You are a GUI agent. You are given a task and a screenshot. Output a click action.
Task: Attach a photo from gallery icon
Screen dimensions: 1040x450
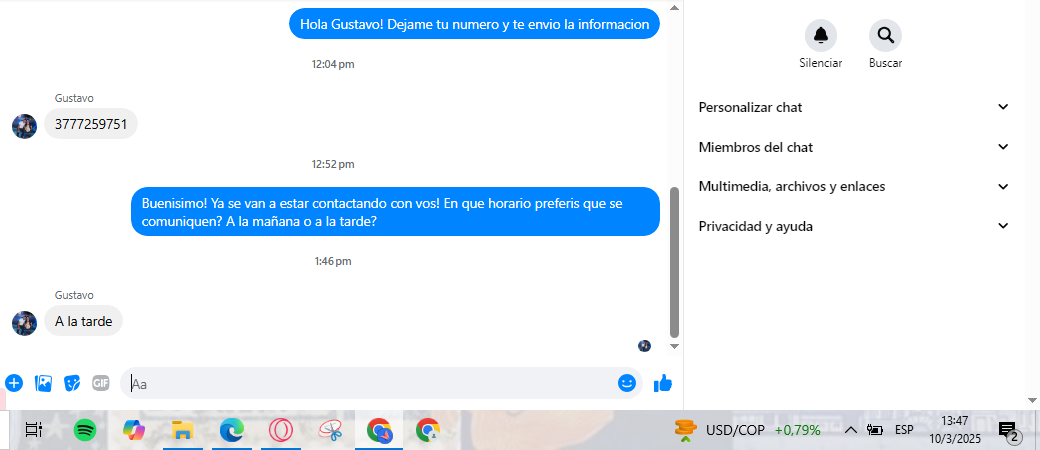pos(43,383)
